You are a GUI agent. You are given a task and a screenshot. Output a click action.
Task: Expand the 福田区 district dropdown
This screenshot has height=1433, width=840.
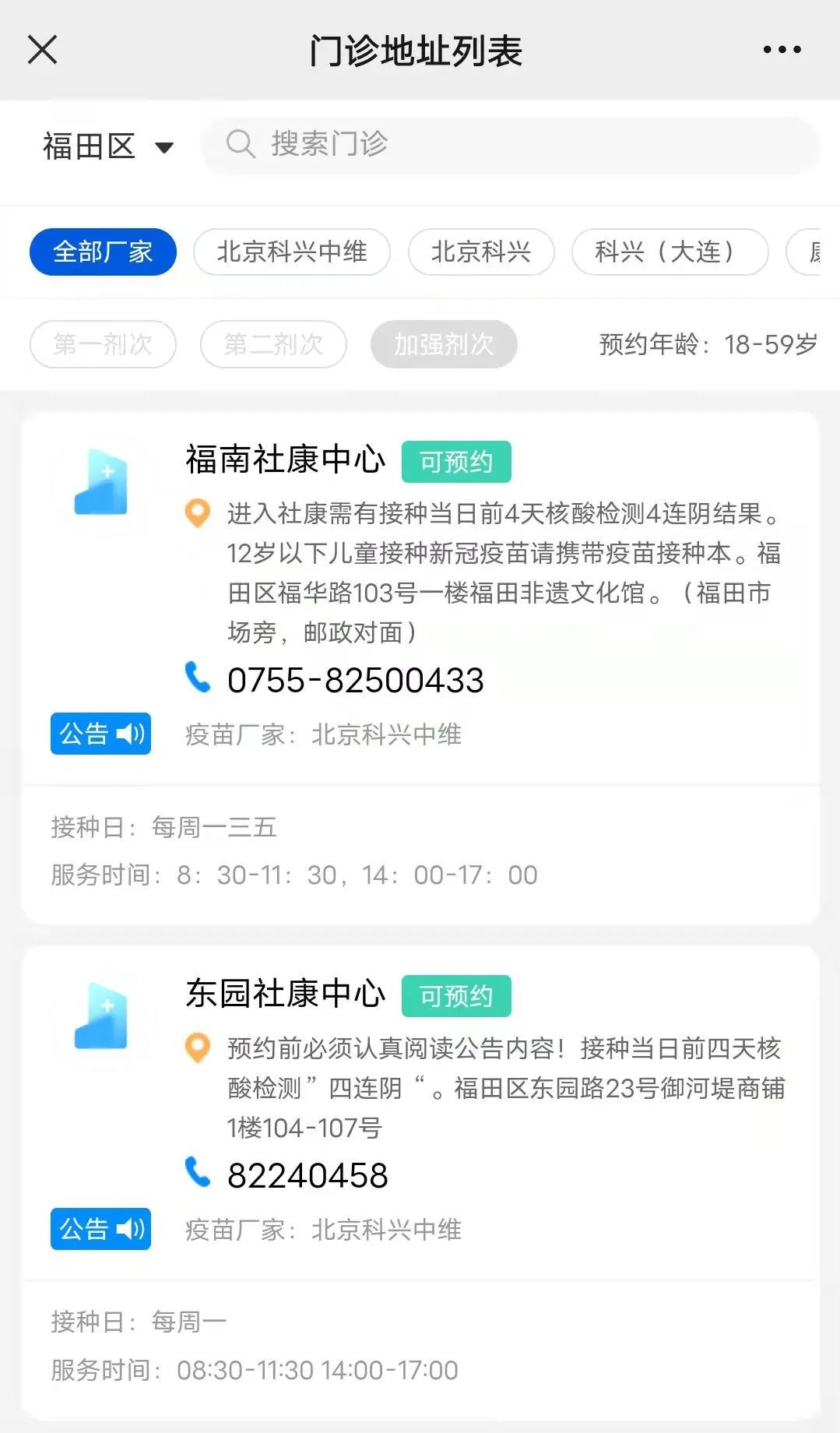coord(107,146)
